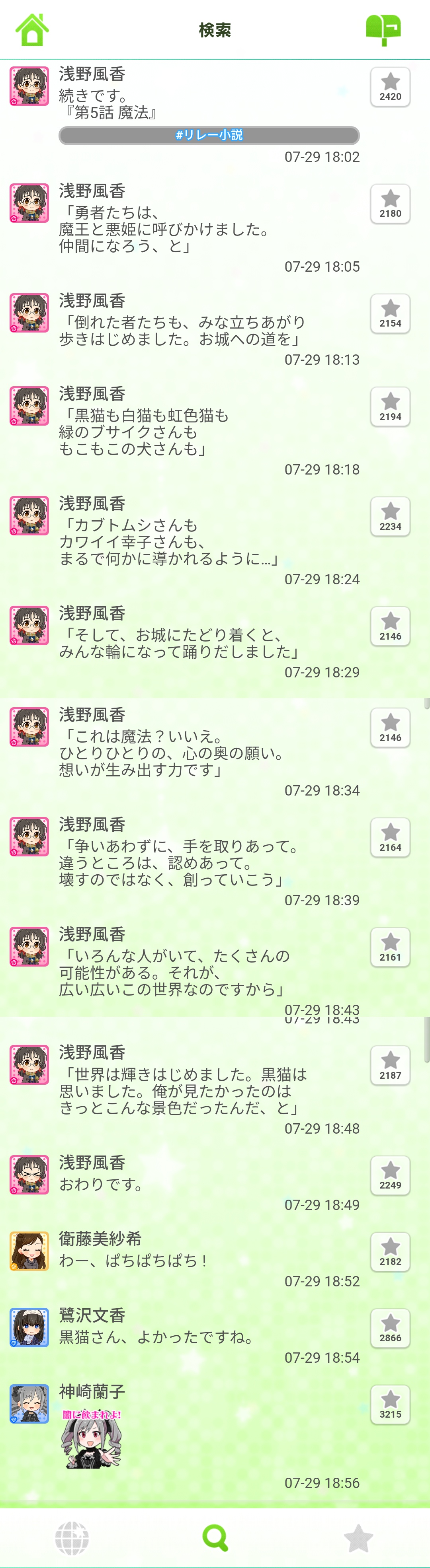Star 鷺沢文香's 黒猫さん post
Image resolution: width=430 pixels, height=1568 pixels.
click(x=391, y=1328)
